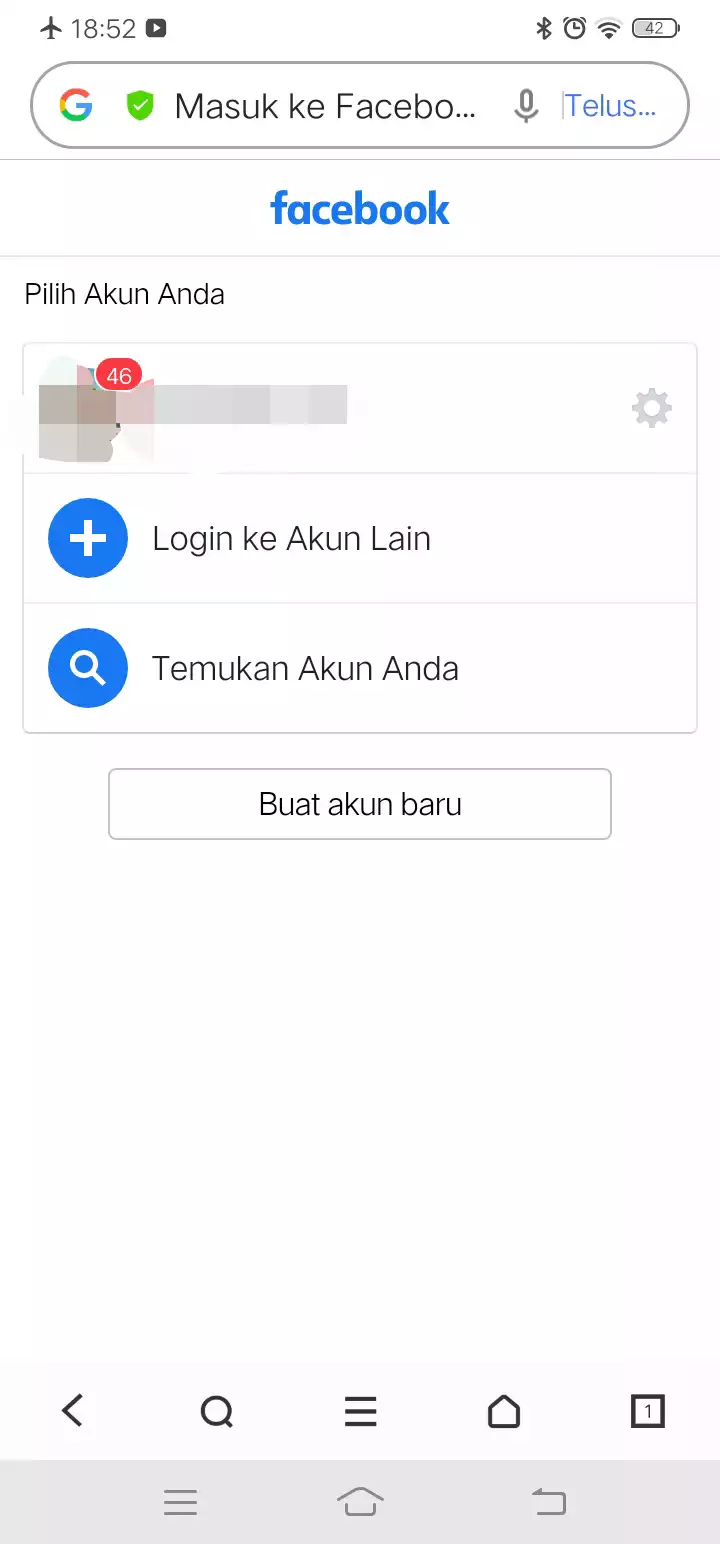Screen dimensions: 720x1544
Task: Go to the browser home page
Action: pyautogui.click(x=504, y=1411)
